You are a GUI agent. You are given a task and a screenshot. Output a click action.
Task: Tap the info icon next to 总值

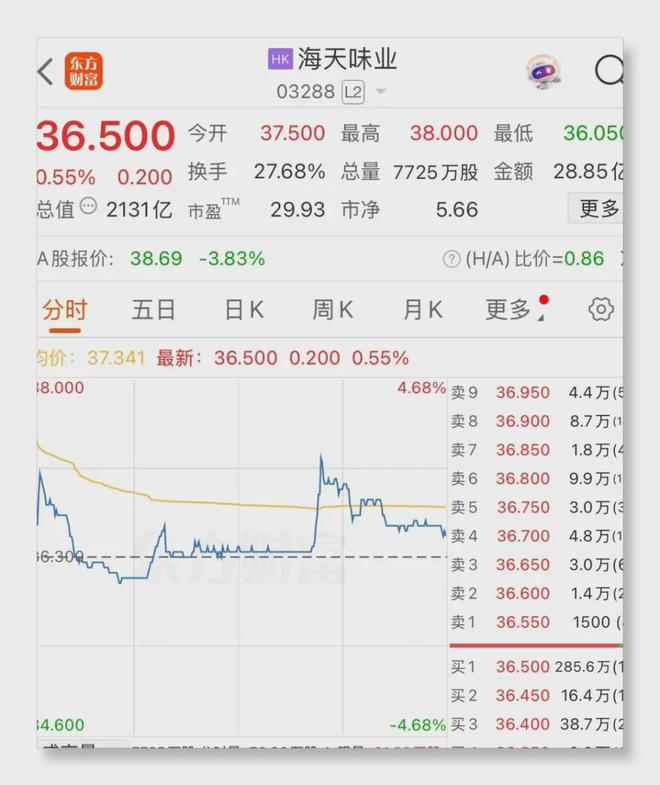click(88, 207)
